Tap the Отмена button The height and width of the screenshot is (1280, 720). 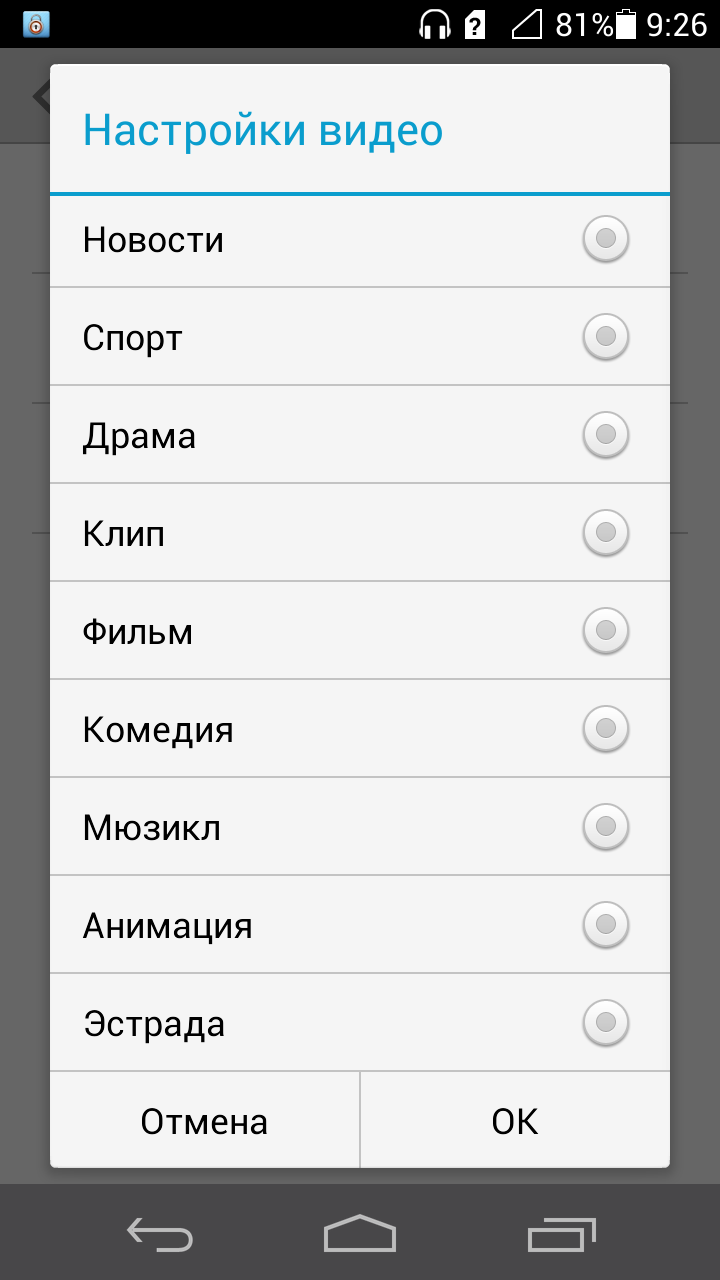205,1120
